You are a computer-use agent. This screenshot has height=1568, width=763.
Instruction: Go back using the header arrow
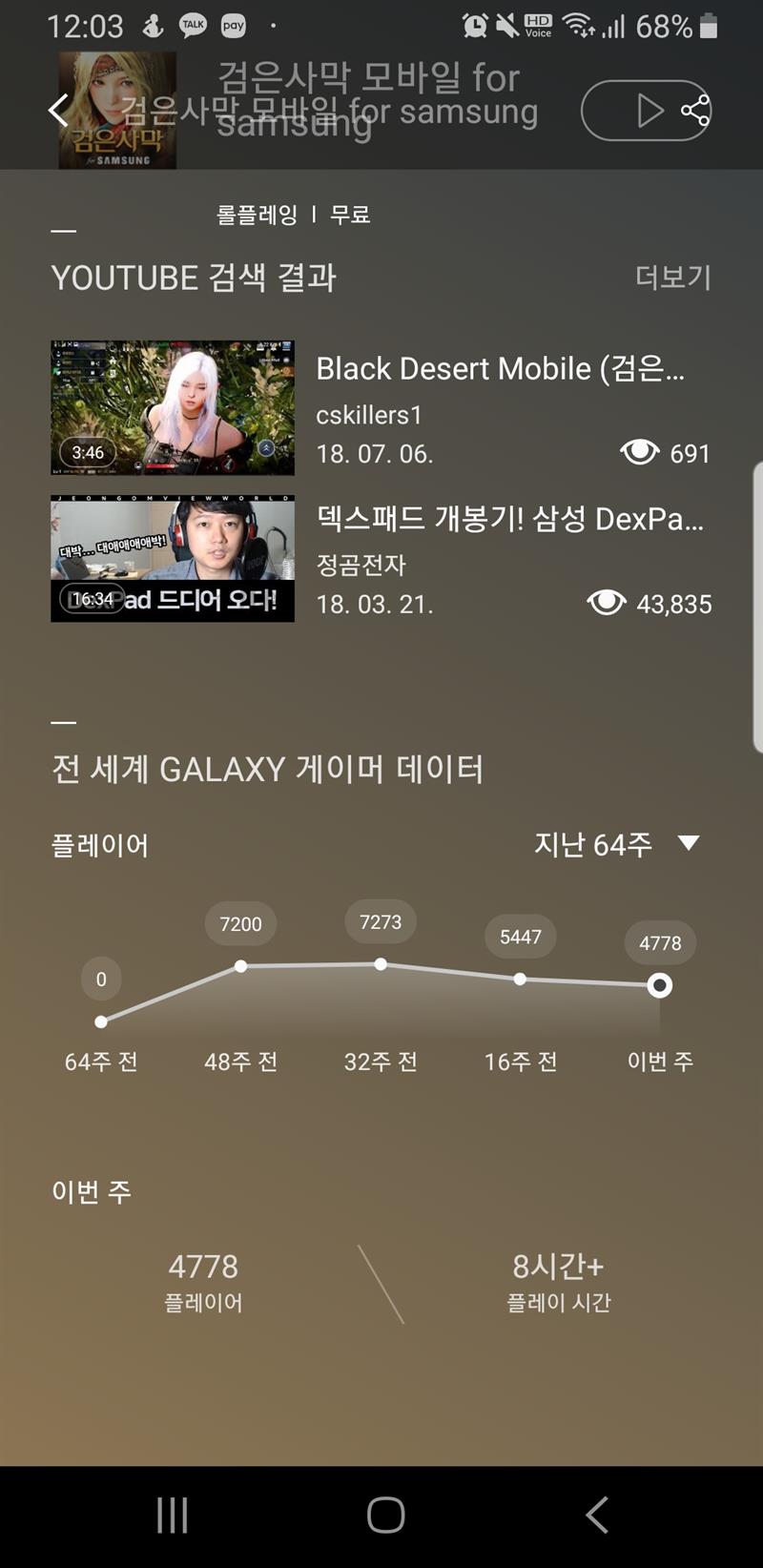click(59, 111)
